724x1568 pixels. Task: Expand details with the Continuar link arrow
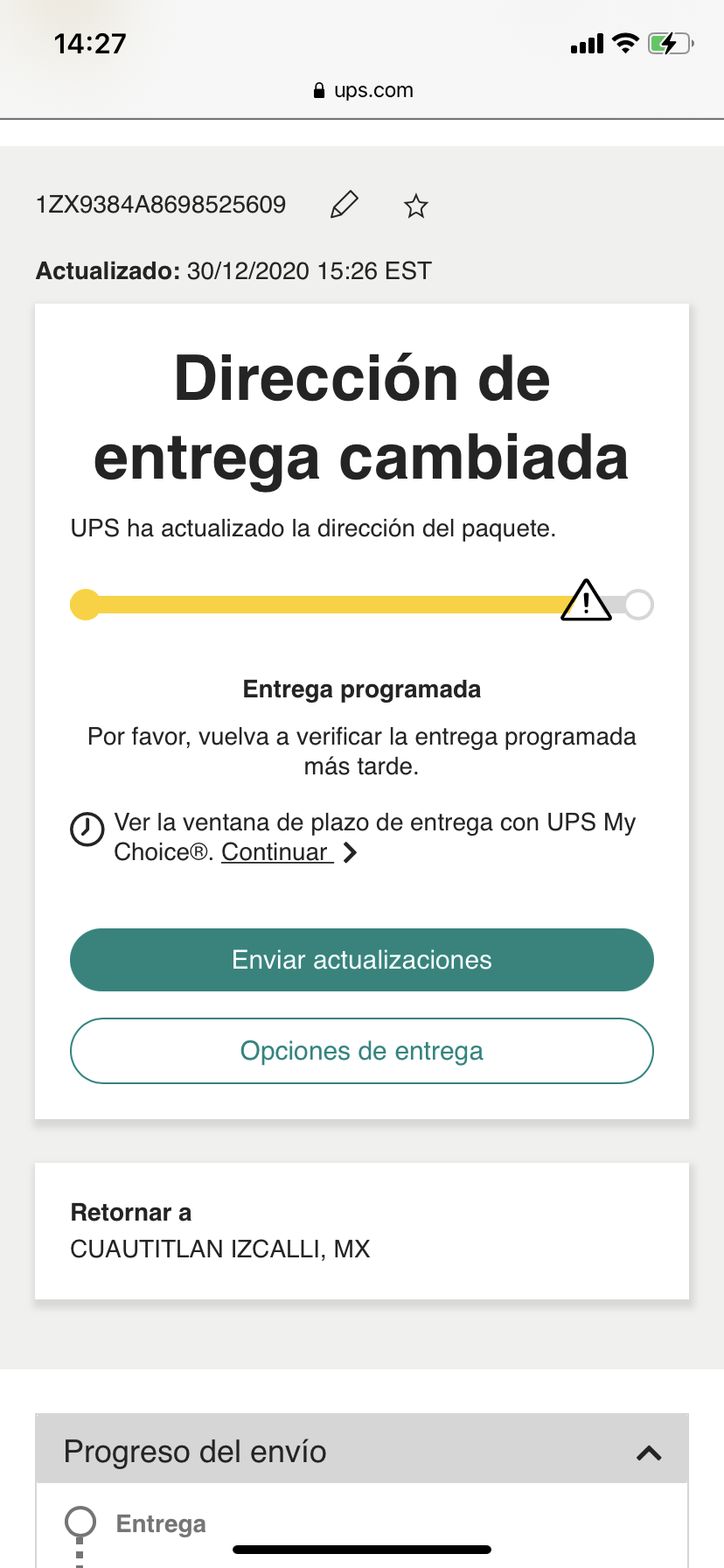tap(350, 852)
